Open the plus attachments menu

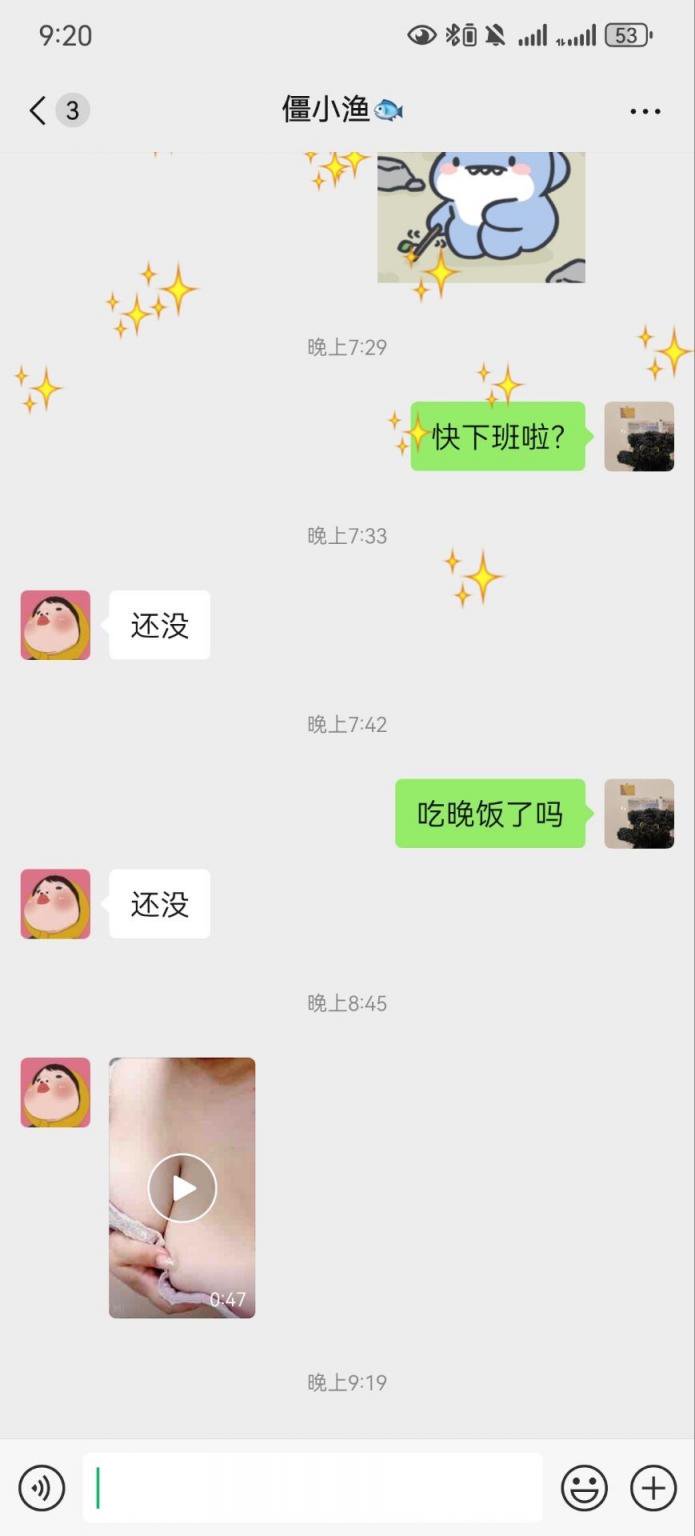click(653, 1487)
